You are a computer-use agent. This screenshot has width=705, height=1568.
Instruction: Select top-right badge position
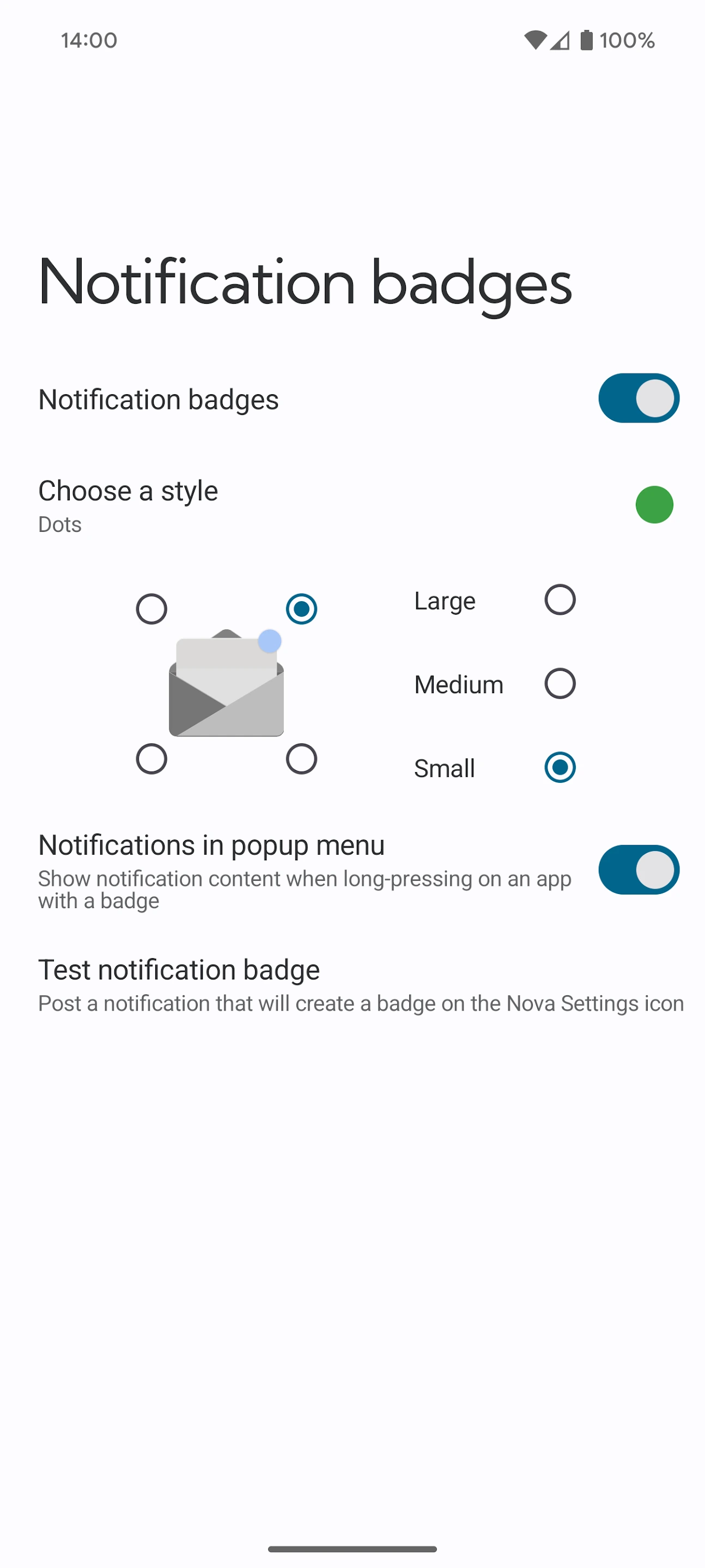coord(301,609)
